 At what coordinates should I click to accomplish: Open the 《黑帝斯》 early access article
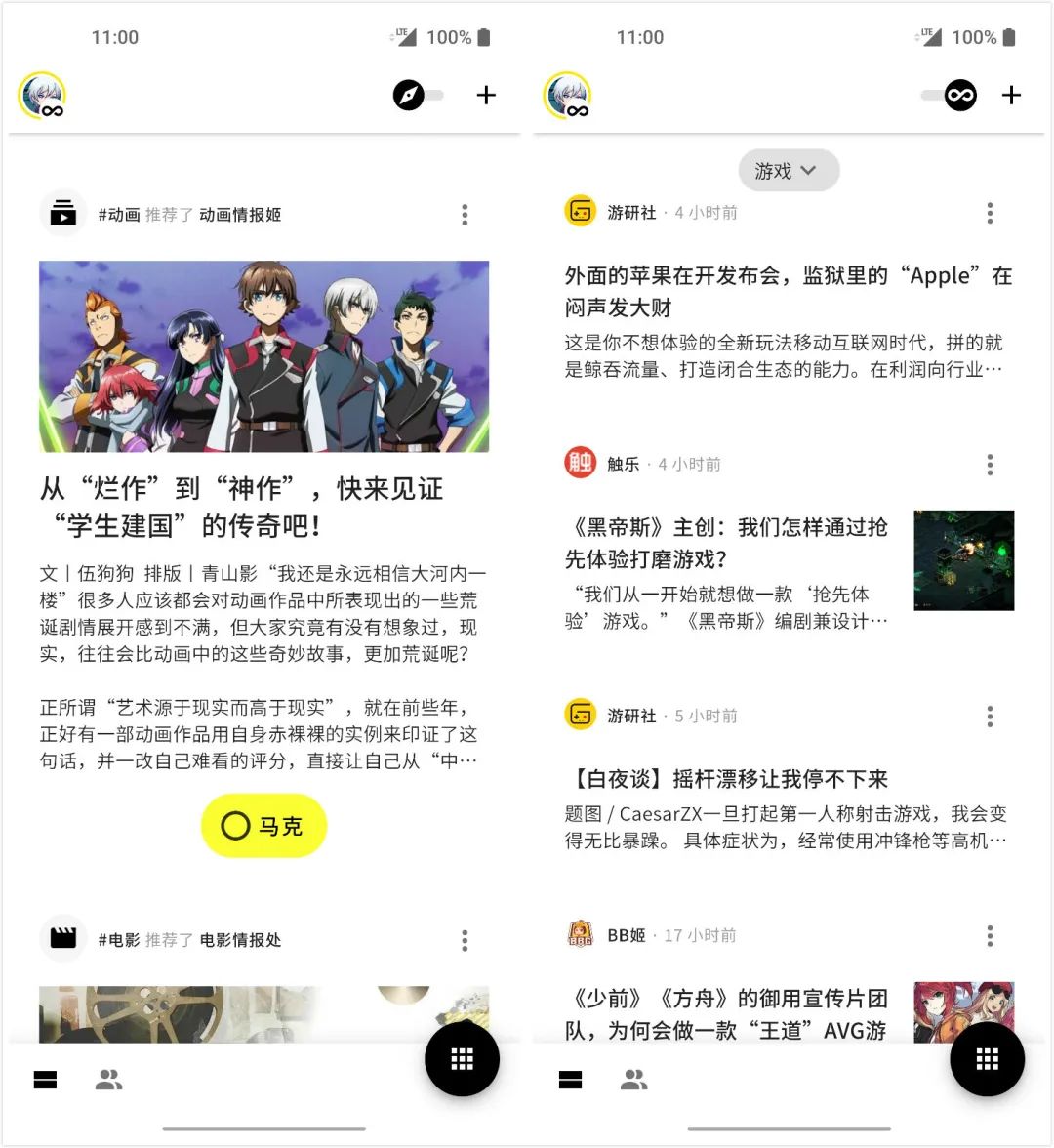coord(726,543)
